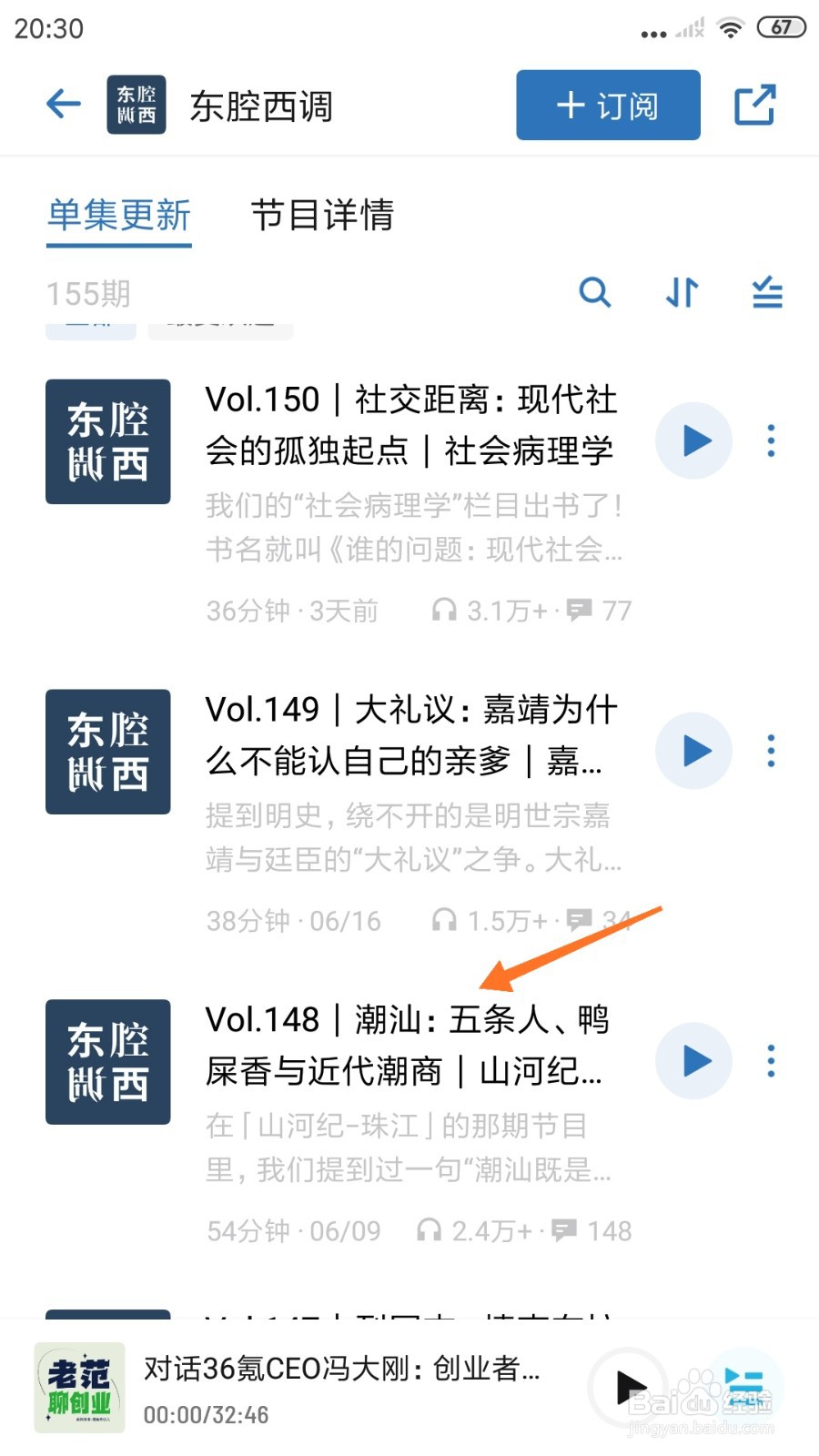Play episode Vol.150 社交距离
Screen dimensions: 819x1456
pos(694,440)
